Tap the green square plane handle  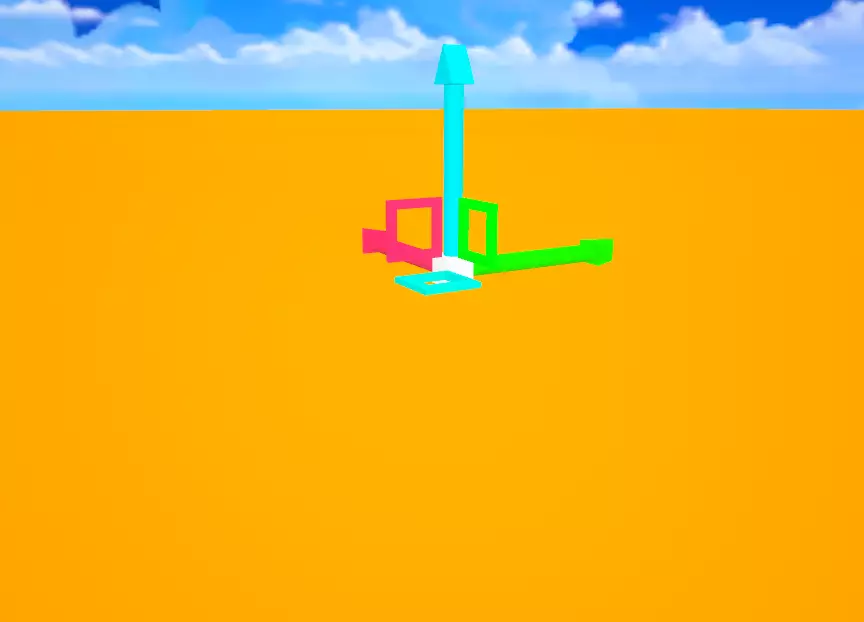478,229
